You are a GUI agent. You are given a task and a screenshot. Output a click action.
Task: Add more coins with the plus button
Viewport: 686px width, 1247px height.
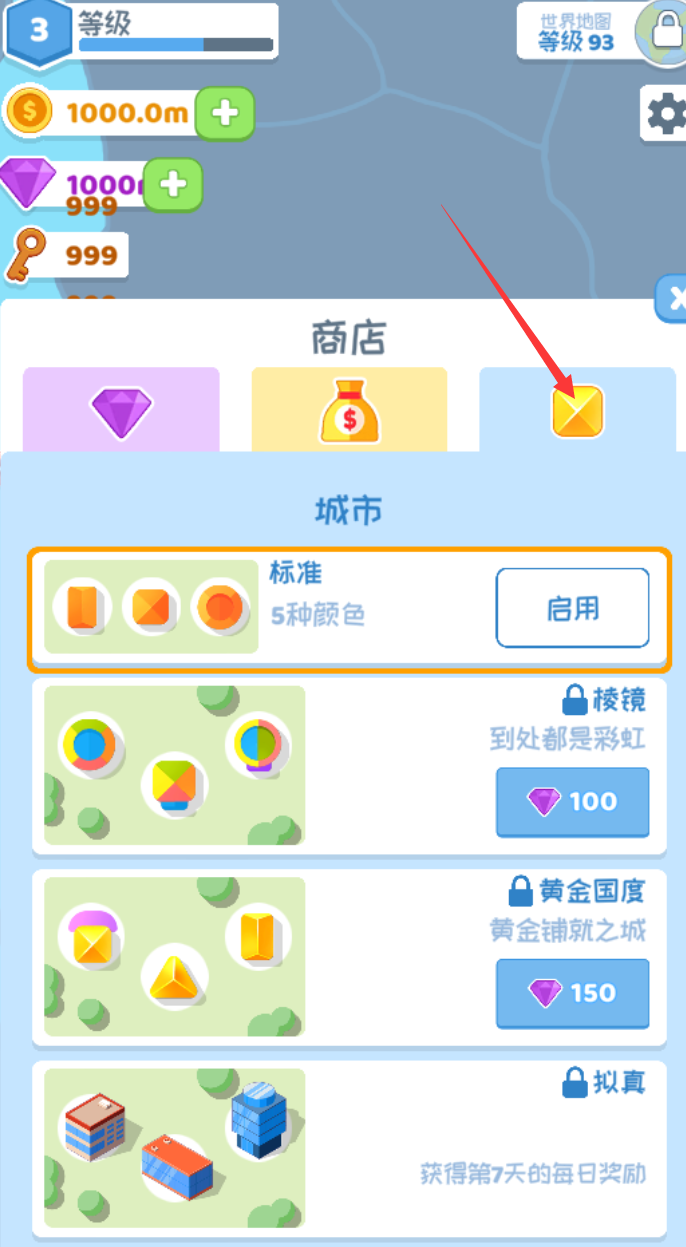(x=225, y=113)
